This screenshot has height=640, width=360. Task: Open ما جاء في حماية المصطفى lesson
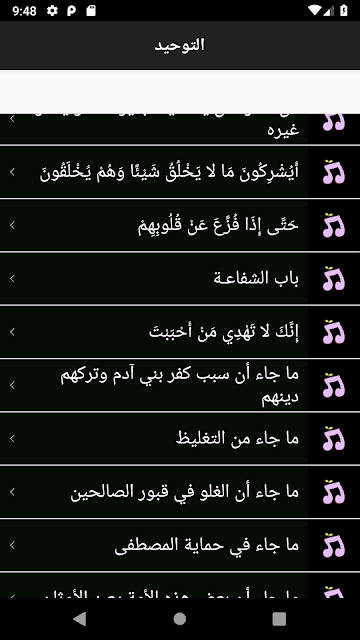(180, 546)
